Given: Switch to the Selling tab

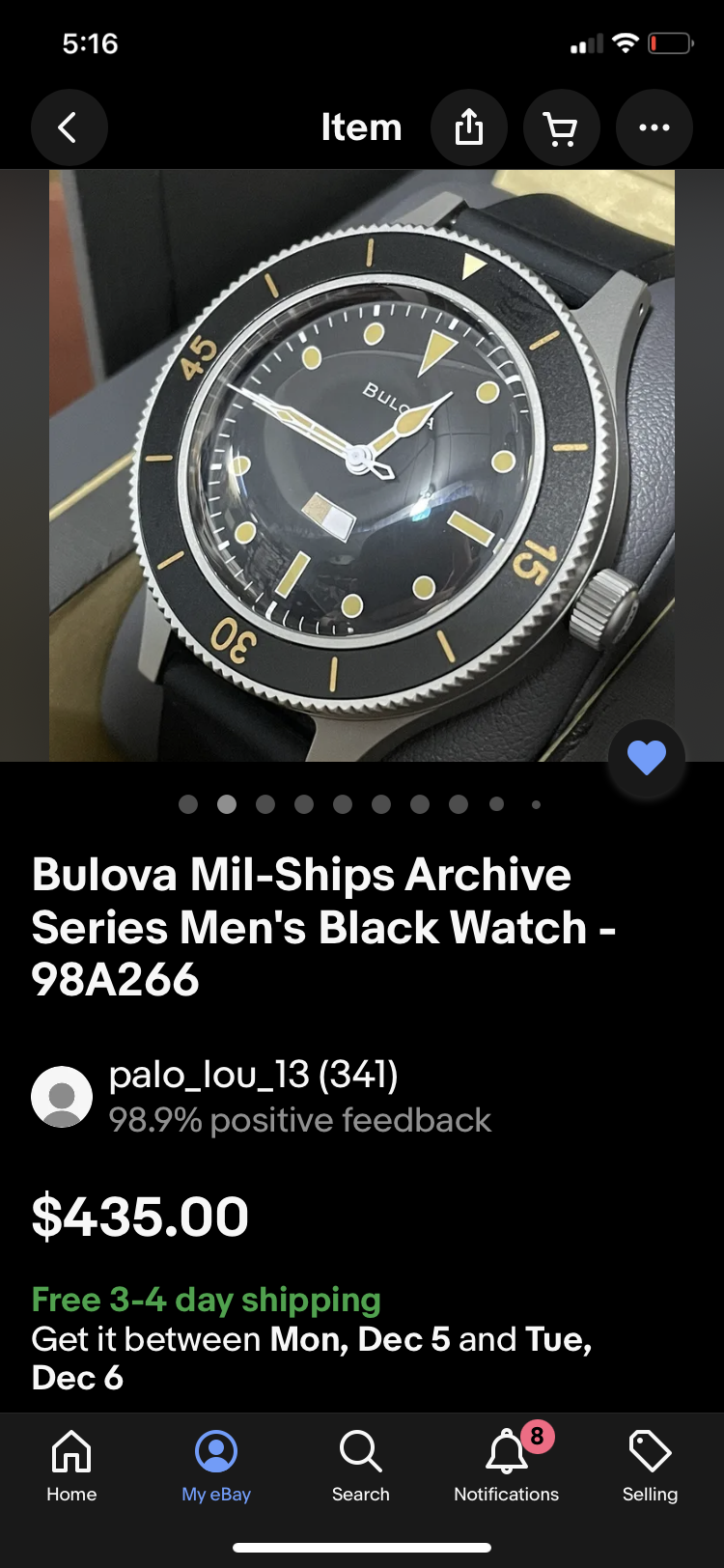Looking at the screenshot, I should coord(650,1466).
